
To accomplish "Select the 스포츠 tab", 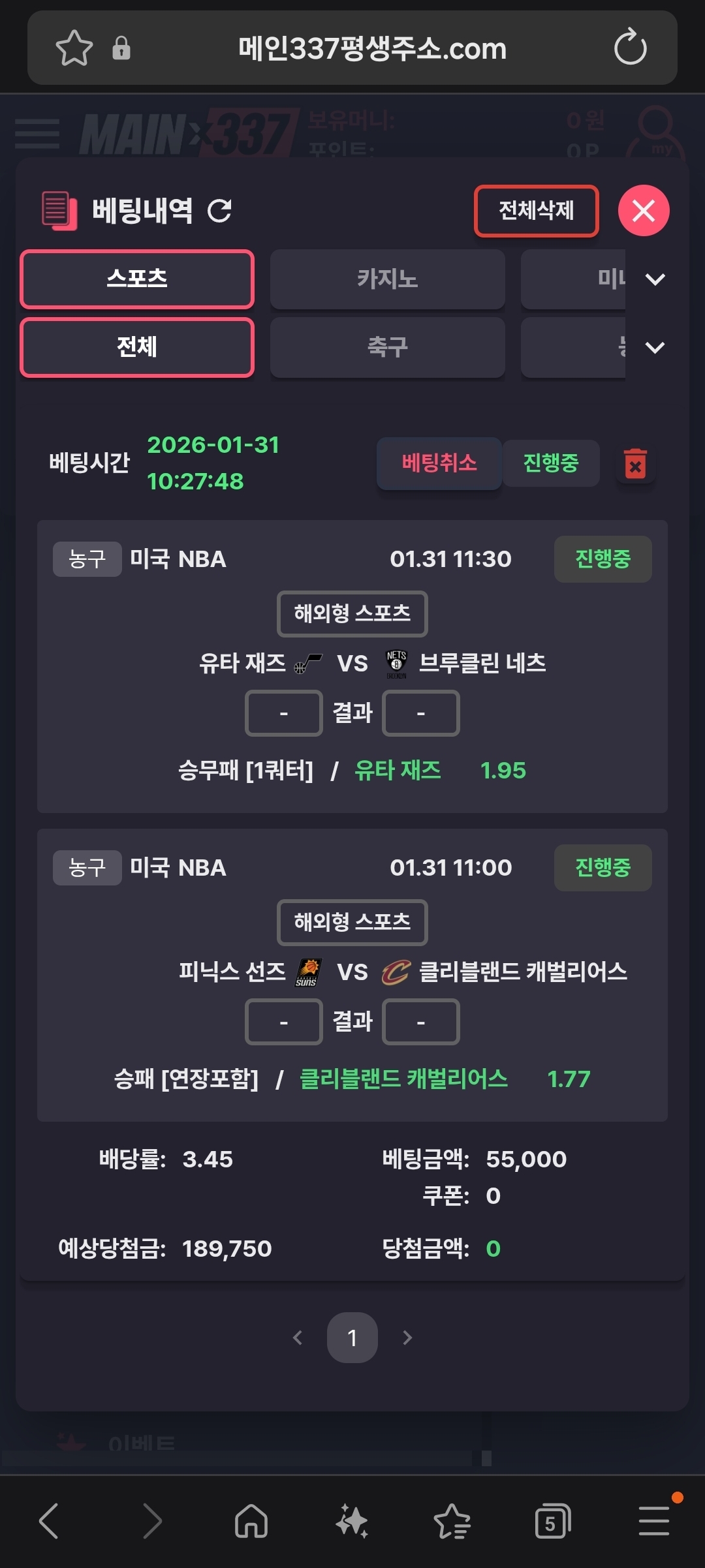I will click(x=137, y=279).
